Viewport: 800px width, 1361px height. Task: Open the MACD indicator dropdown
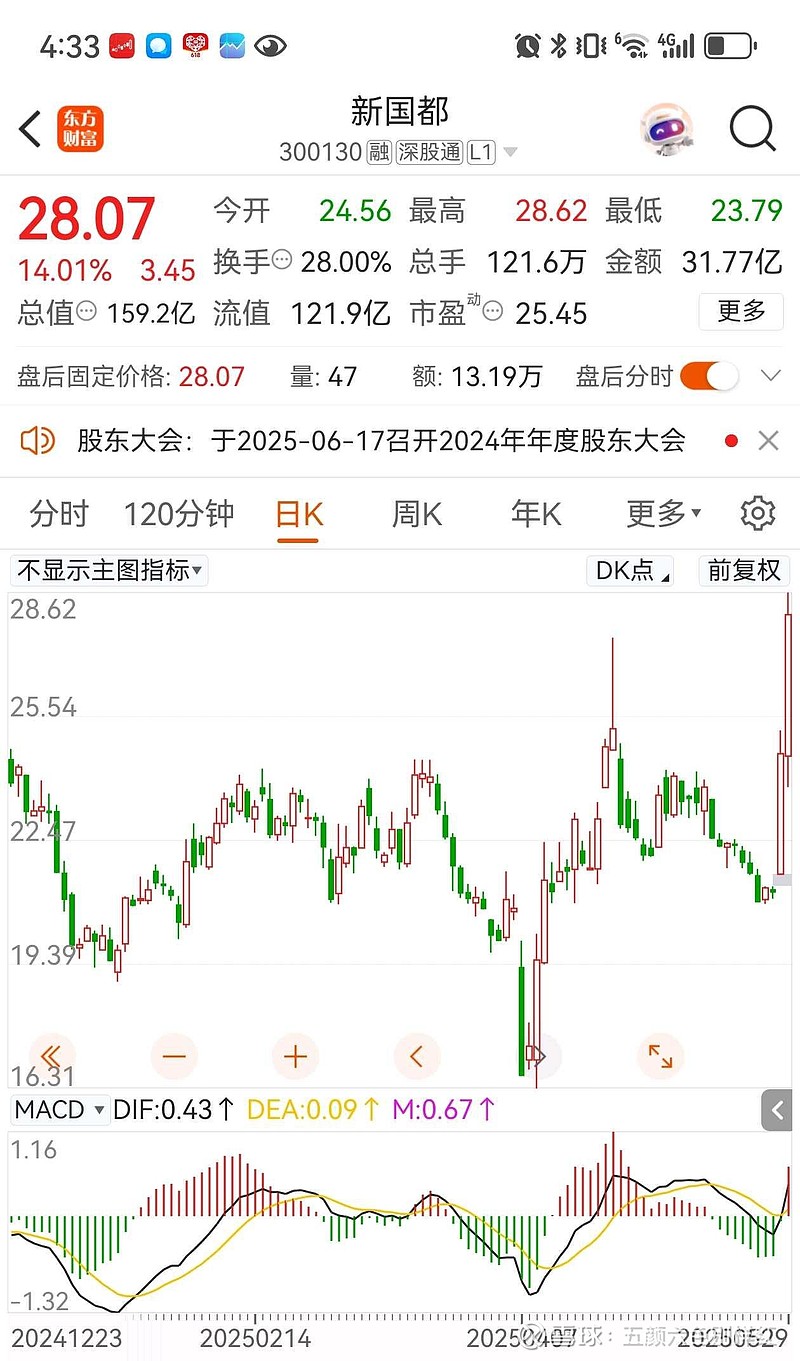(x=60, y=1110)
